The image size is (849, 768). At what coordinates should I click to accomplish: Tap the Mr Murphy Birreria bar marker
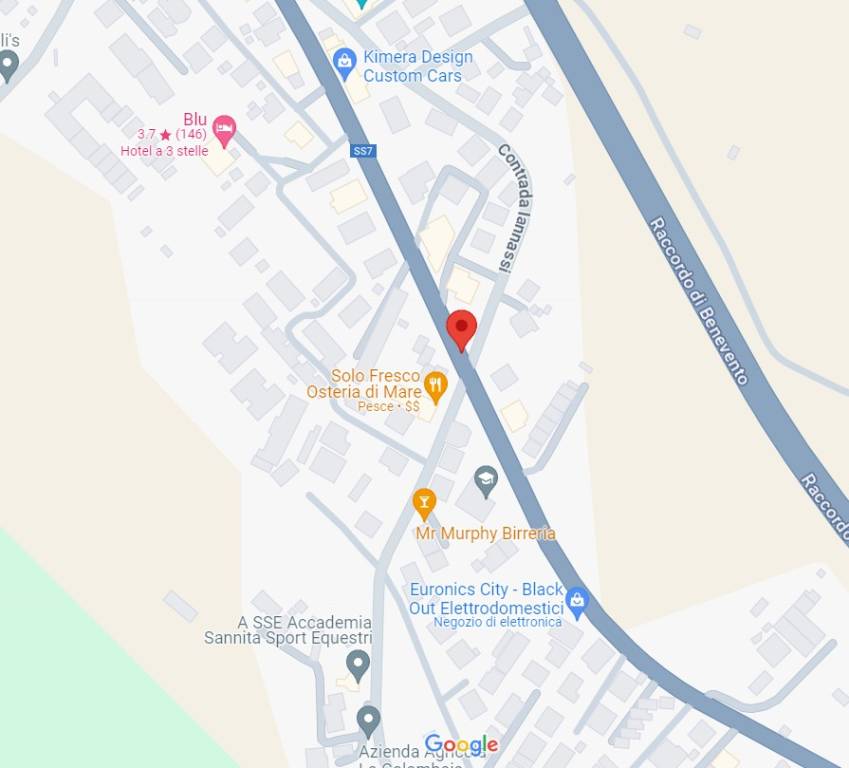coord(424,502)
